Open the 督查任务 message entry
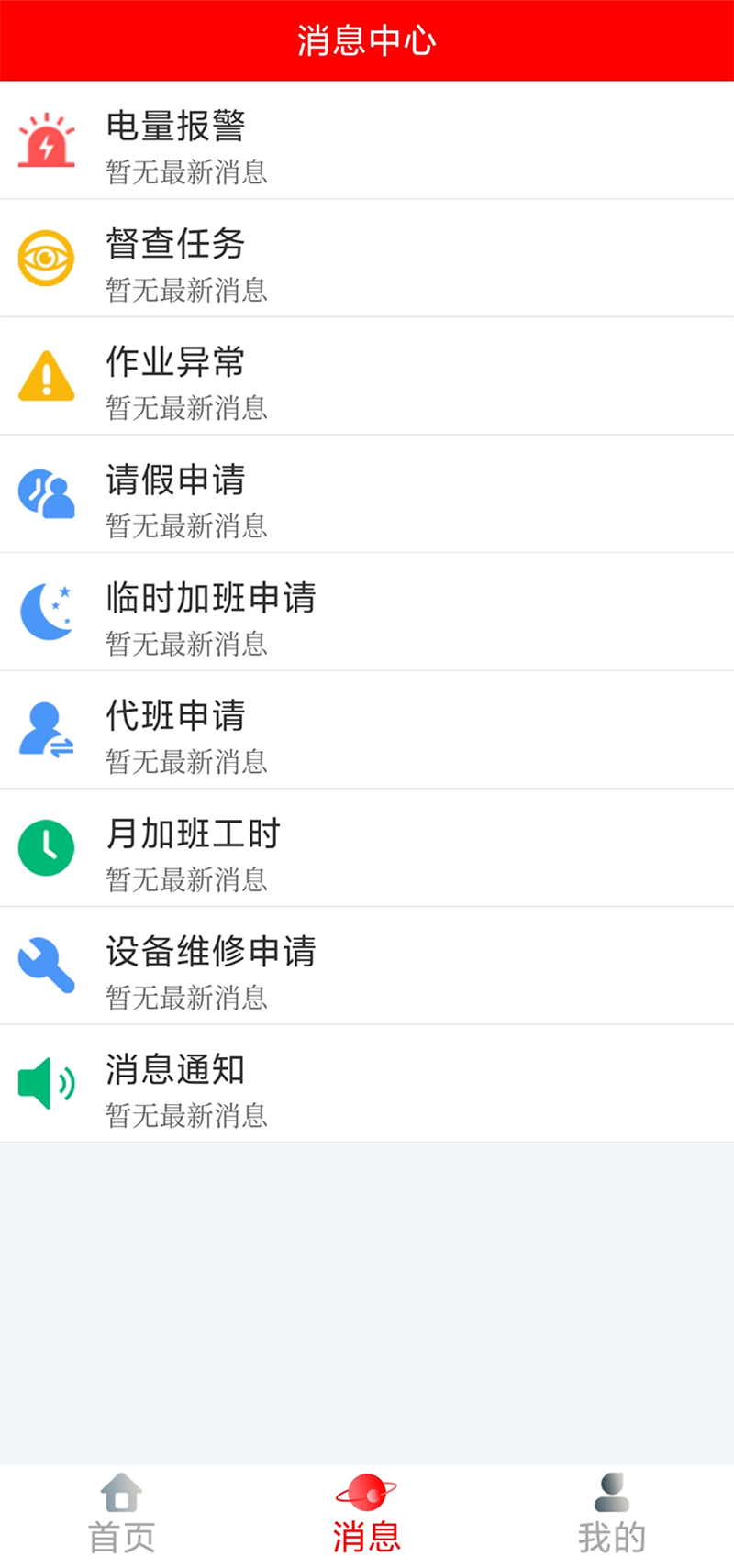734x1568 pixels. click(367, 258)
